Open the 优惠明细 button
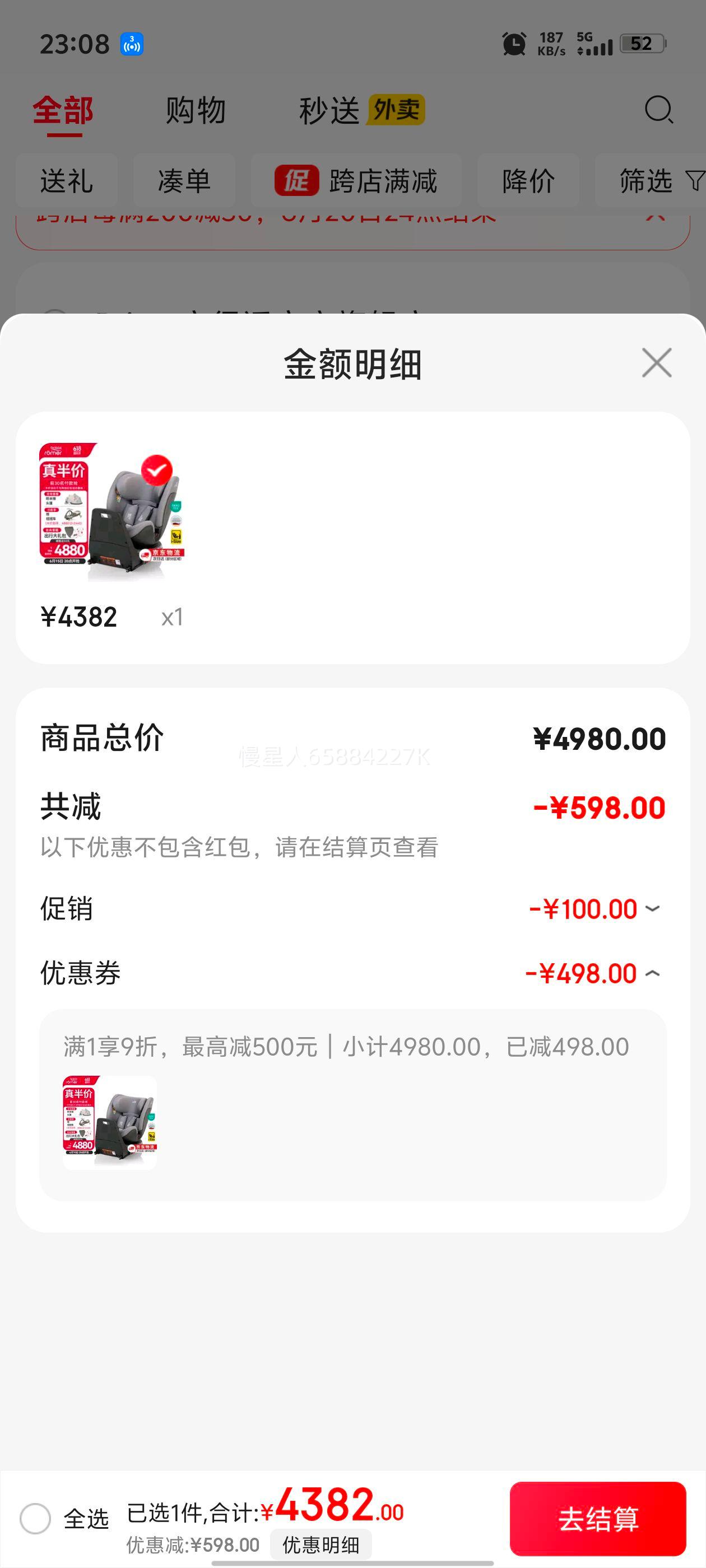This screenshot has height=1568, width=706. [x=321, y=1545]
